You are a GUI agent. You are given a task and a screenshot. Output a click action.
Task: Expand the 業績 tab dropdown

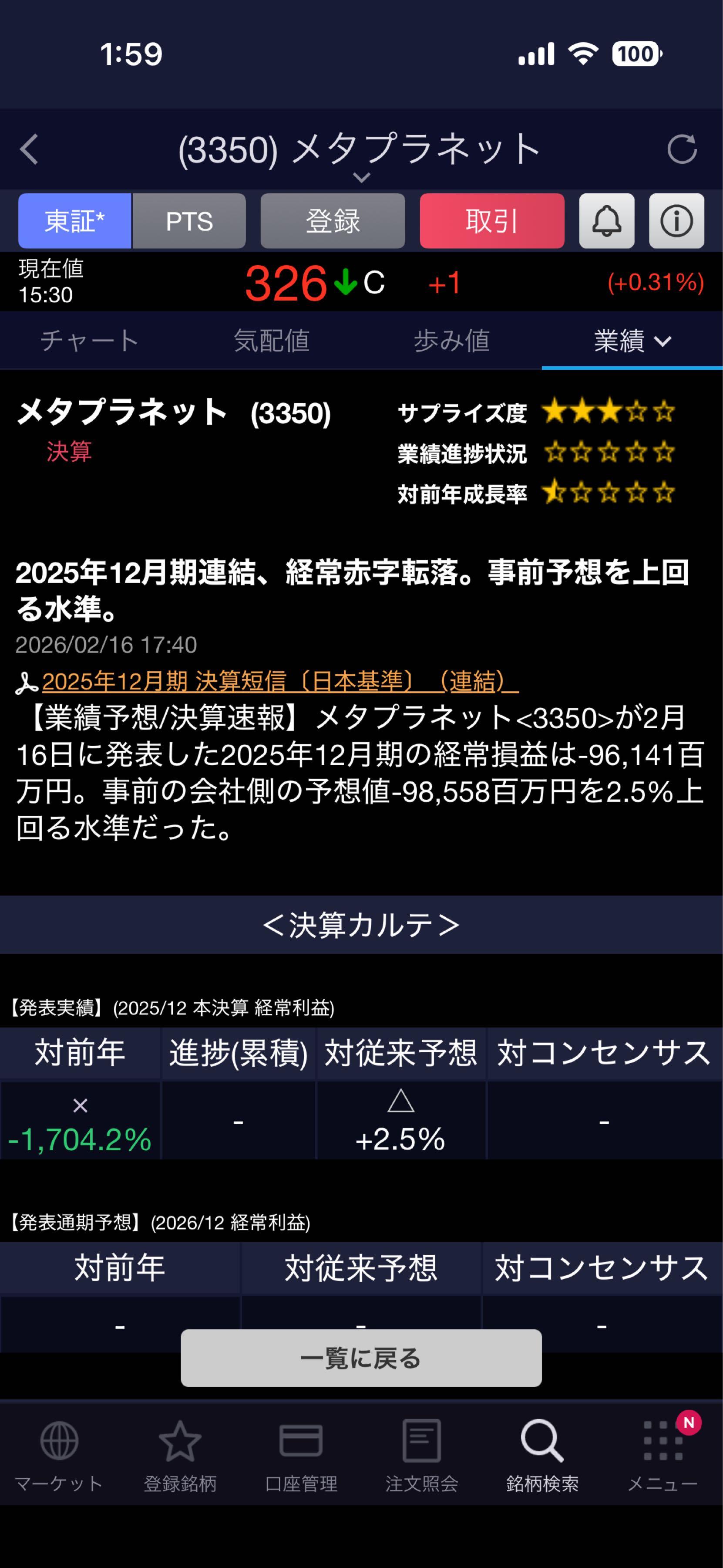tap(632, 340)
